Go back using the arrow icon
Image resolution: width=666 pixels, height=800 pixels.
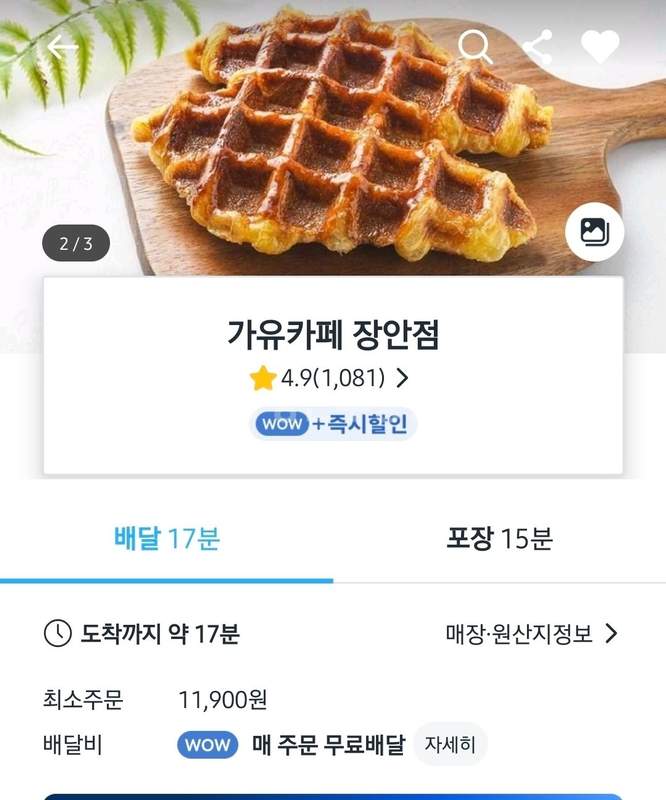62,47
